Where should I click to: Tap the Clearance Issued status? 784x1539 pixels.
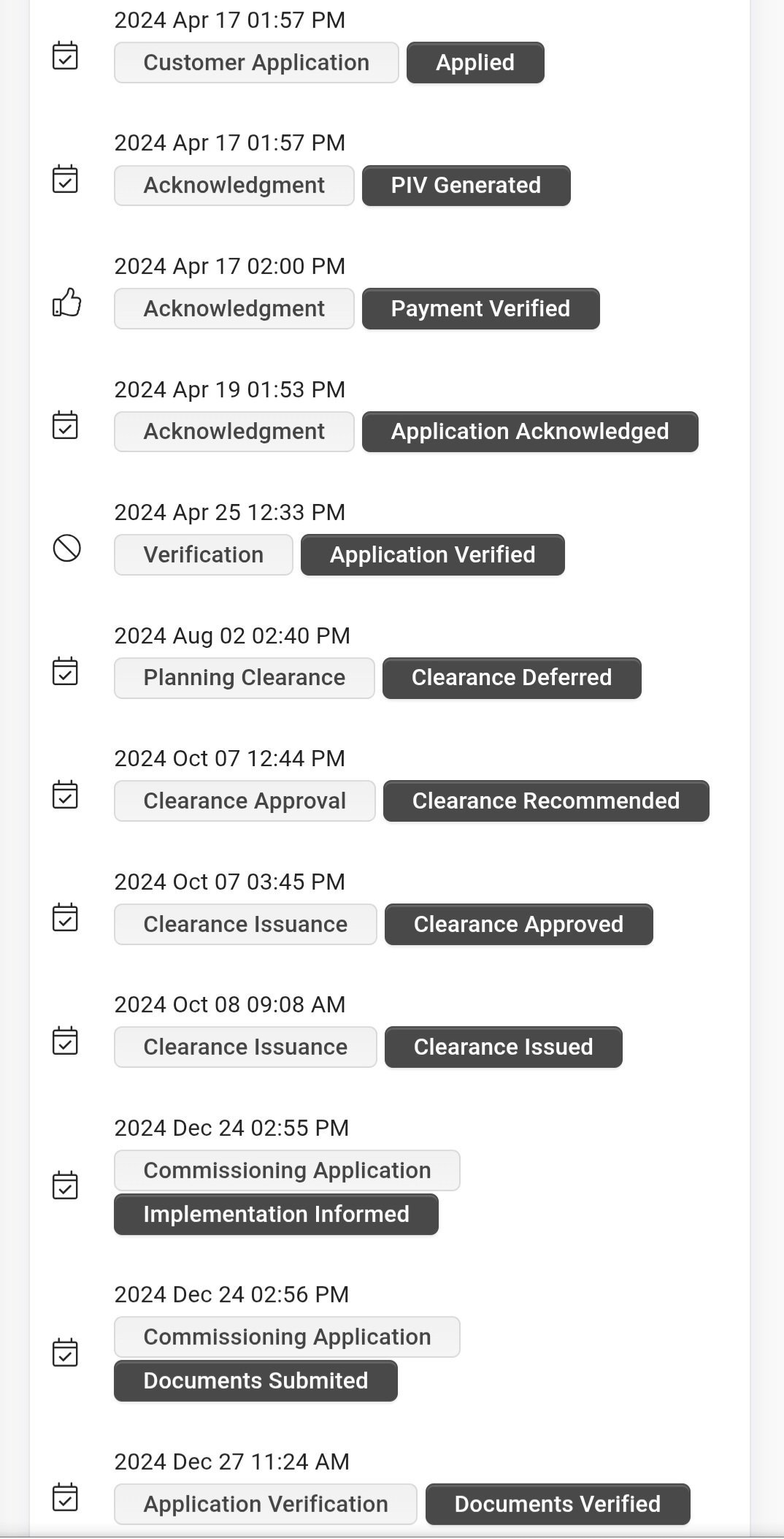click(x=504, y=1047)
